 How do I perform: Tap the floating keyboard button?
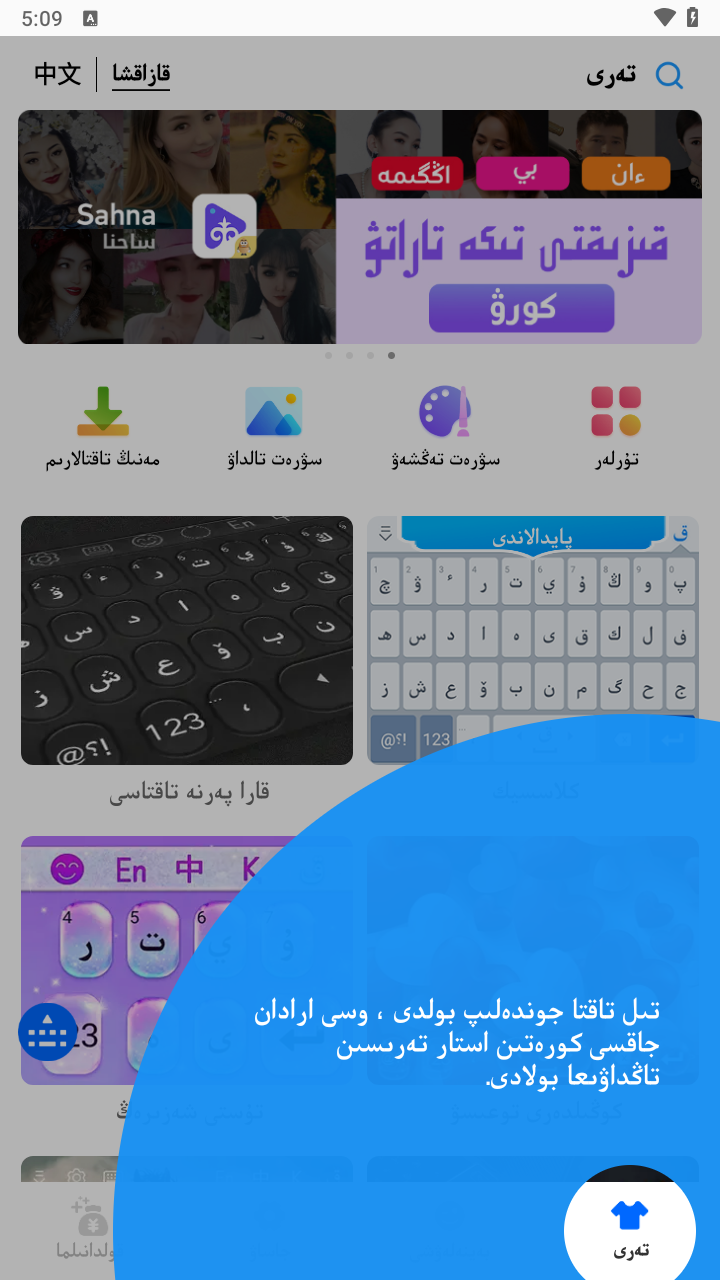pos(47,1032)
